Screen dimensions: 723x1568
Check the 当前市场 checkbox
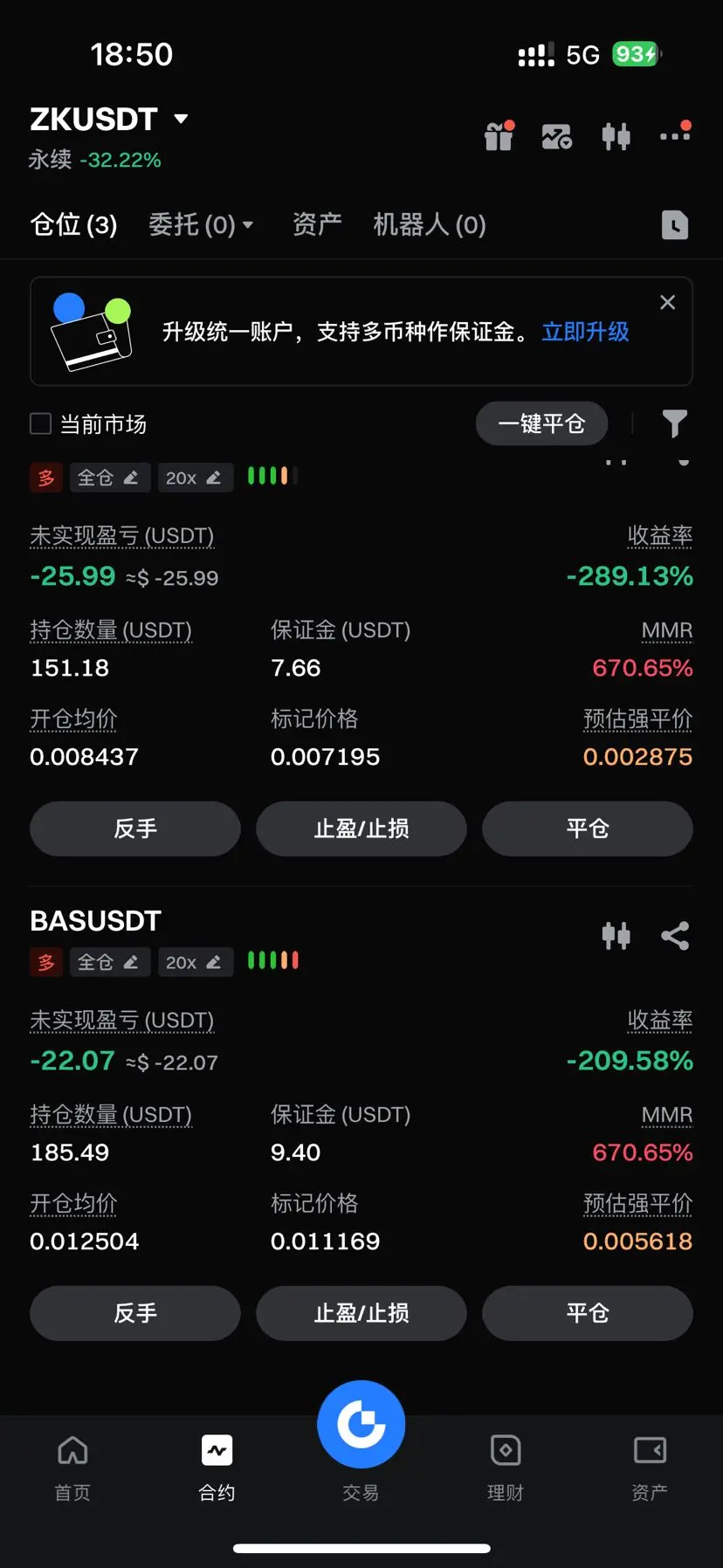41,424
